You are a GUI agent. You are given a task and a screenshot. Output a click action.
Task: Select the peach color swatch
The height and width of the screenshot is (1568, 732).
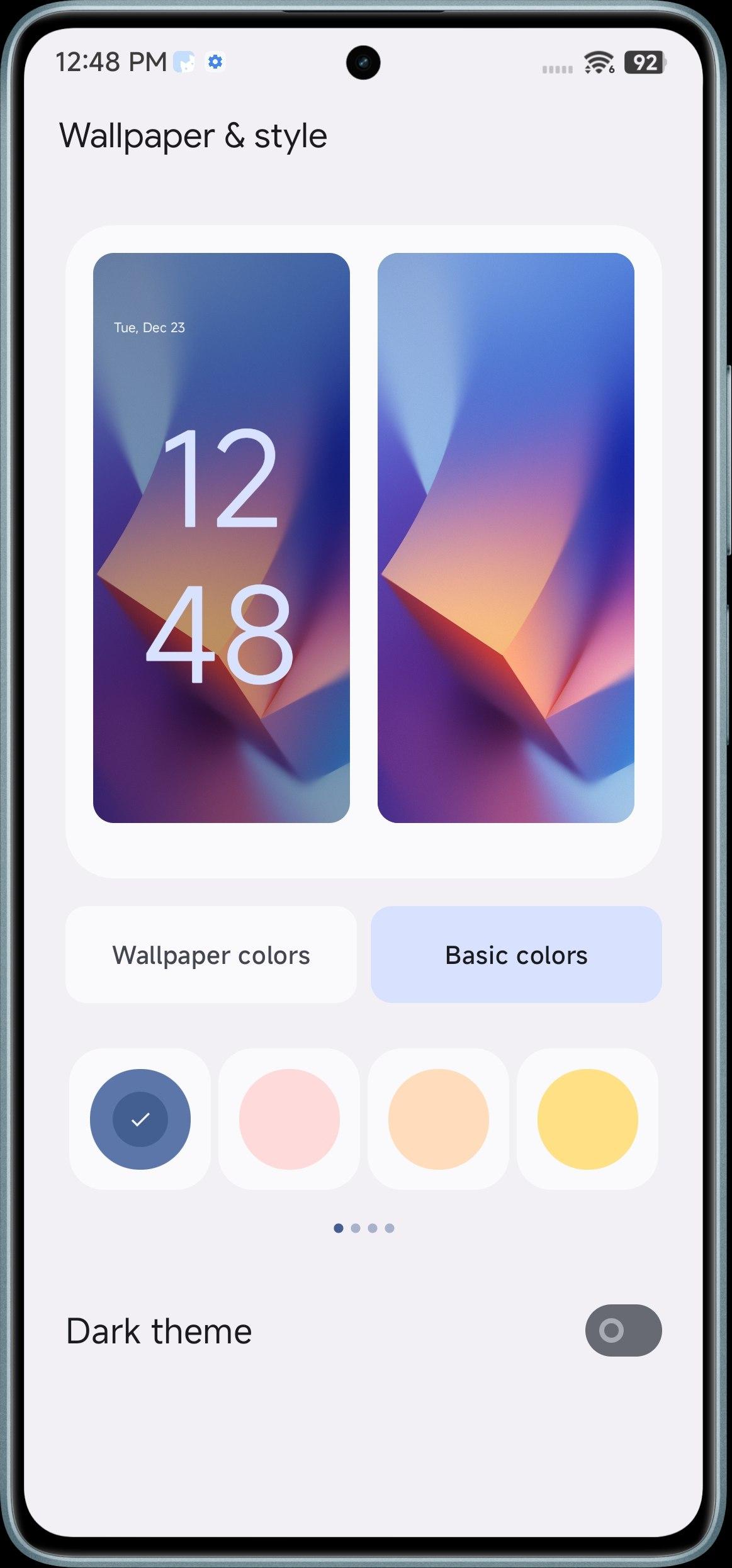438,1119
